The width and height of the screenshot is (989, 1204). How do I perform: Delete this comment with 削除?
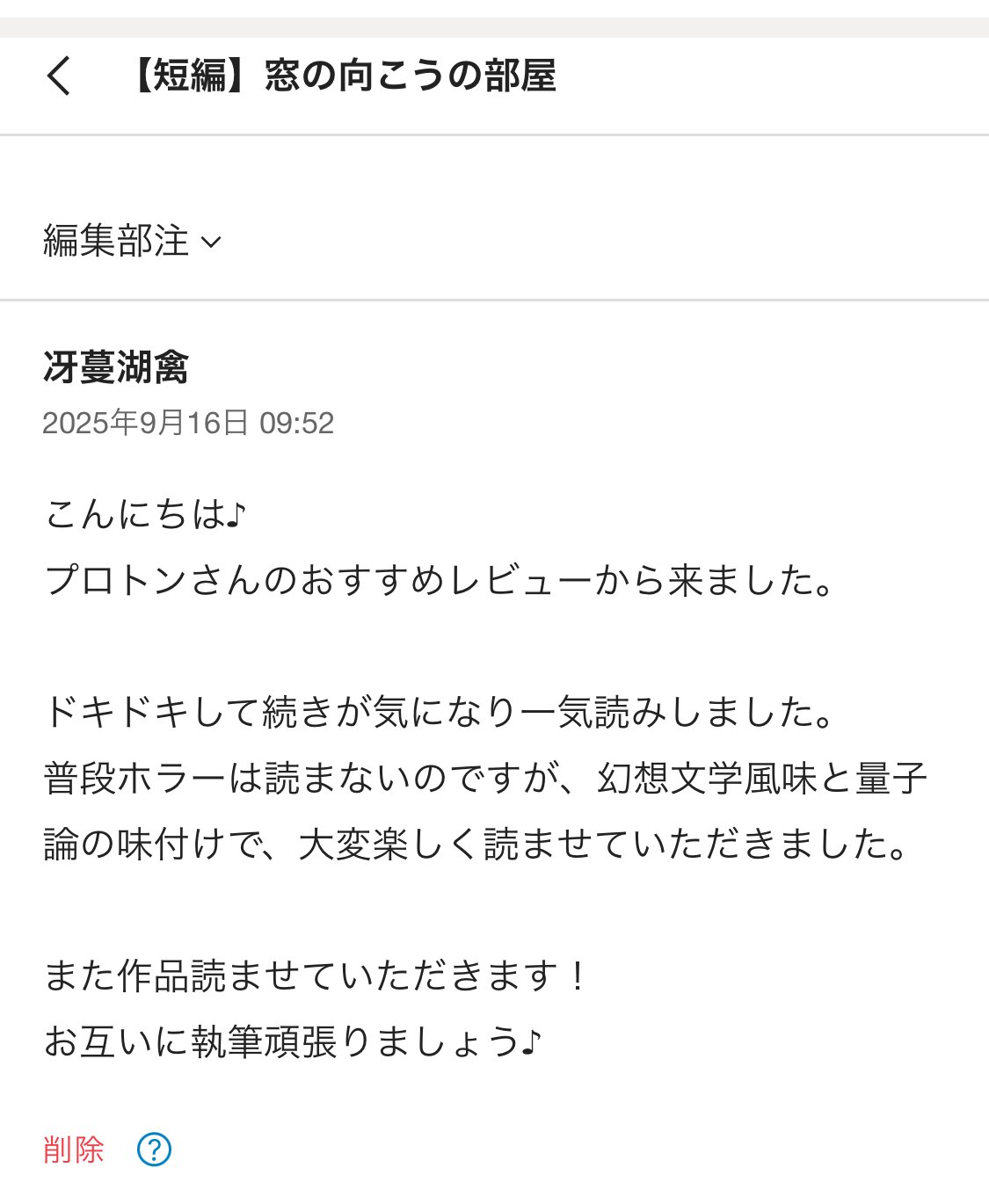click(74, 1150)
